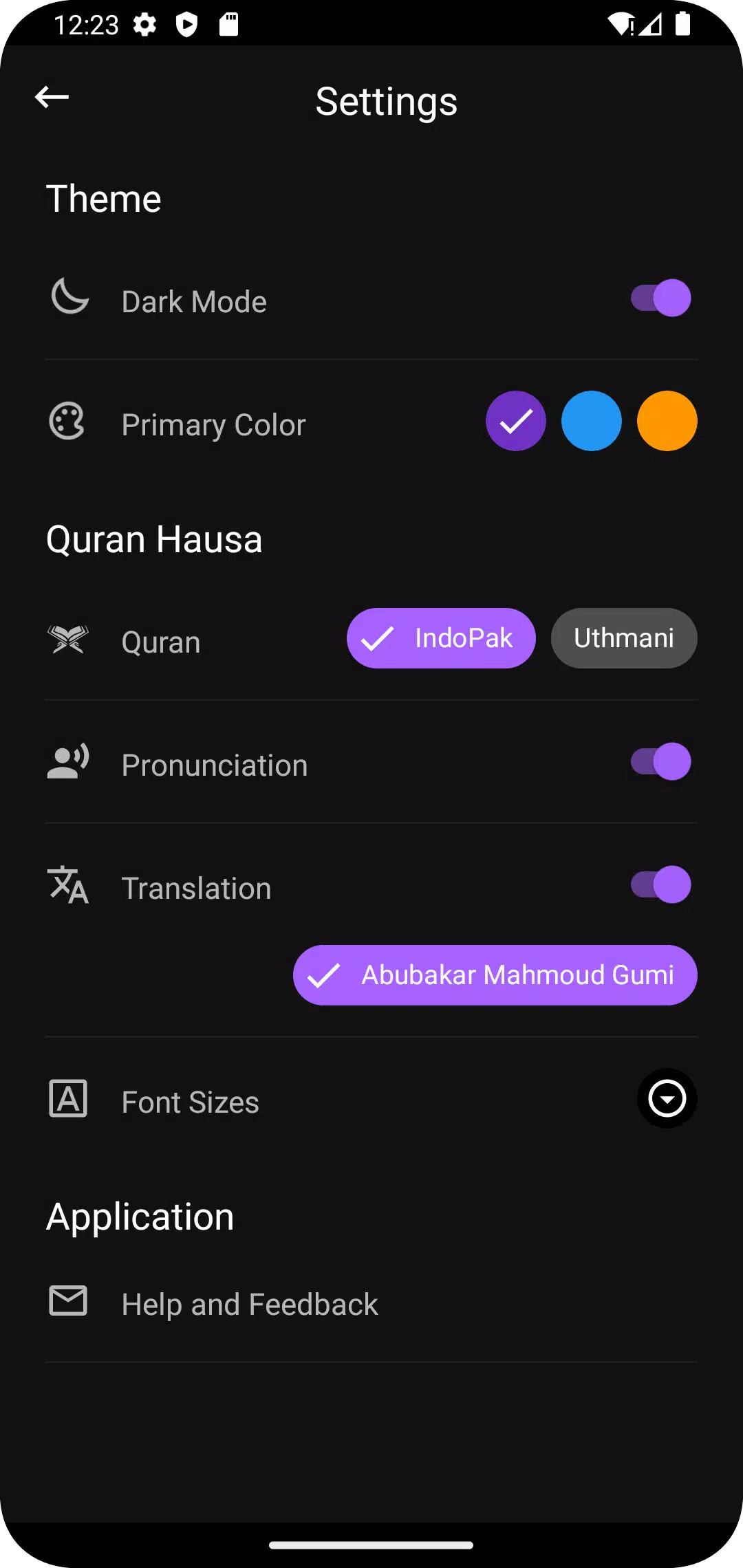Click the Font Sizes letter icon

click(67, 1099)
